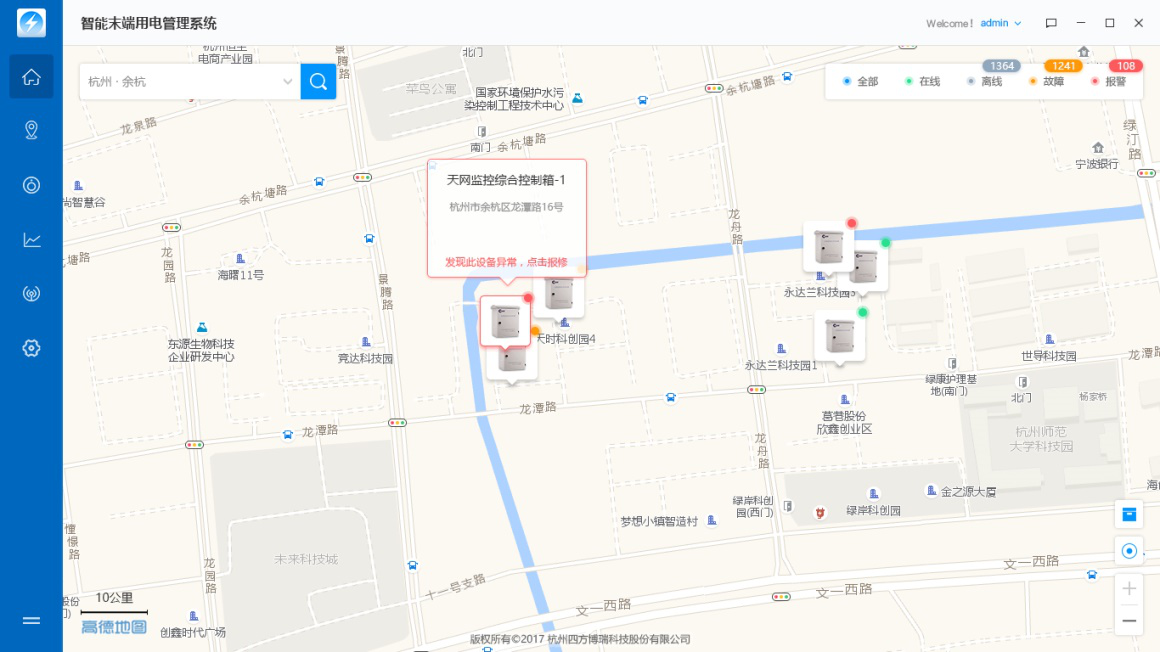Open the map location section in sidebar
The image size is (1160, 652).
click(x=31, y=130)
